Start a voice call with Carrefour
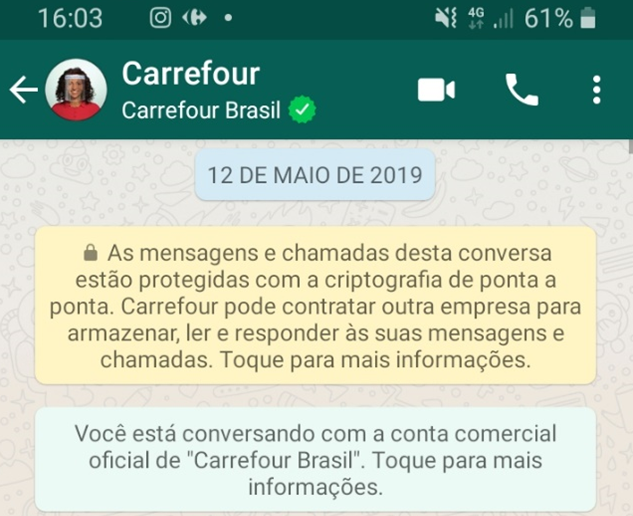This screenshot has height=516, width=633. [x=522, y=90]
